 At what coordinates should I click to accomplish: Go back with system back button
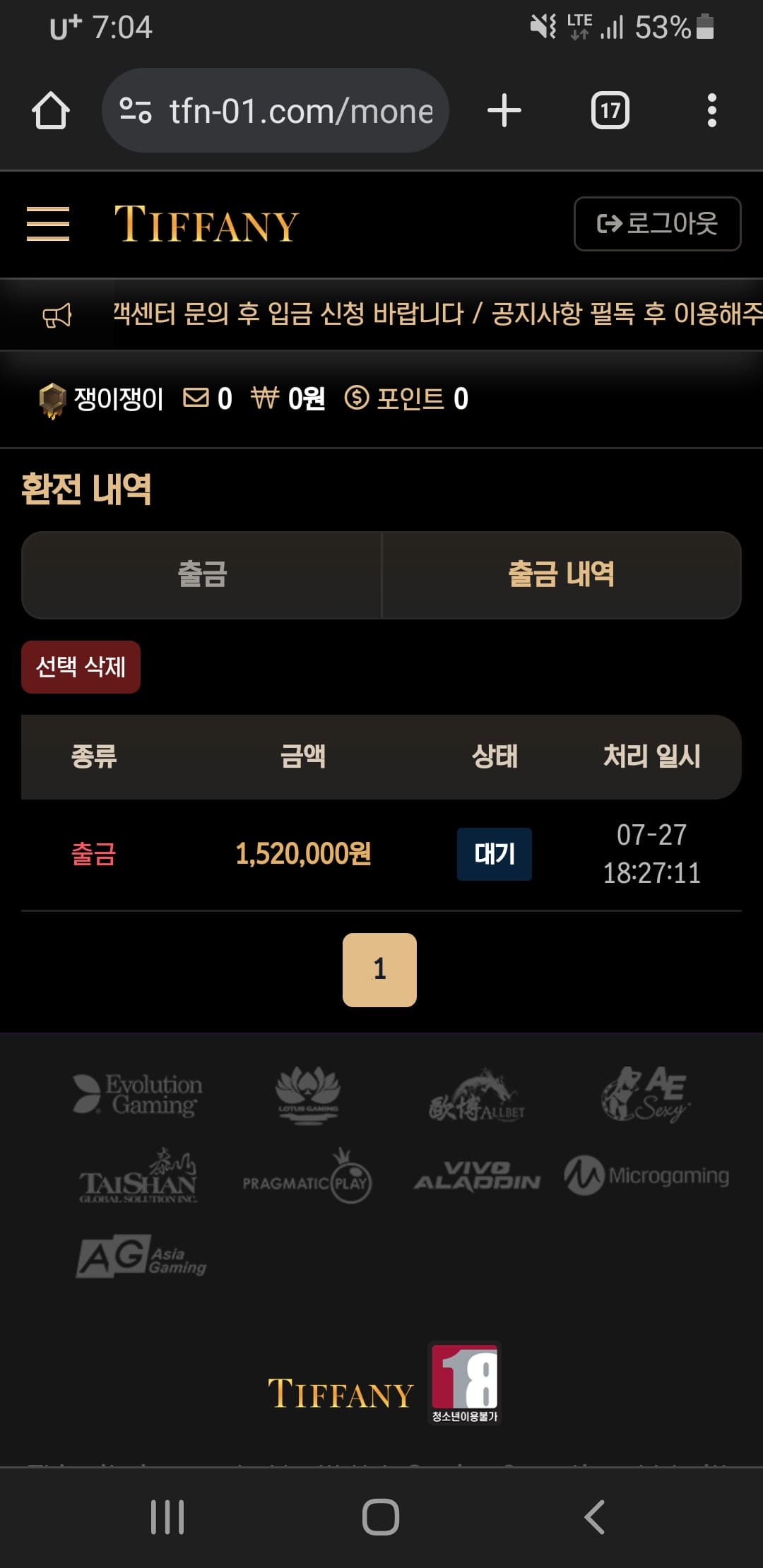point(595,1517)
